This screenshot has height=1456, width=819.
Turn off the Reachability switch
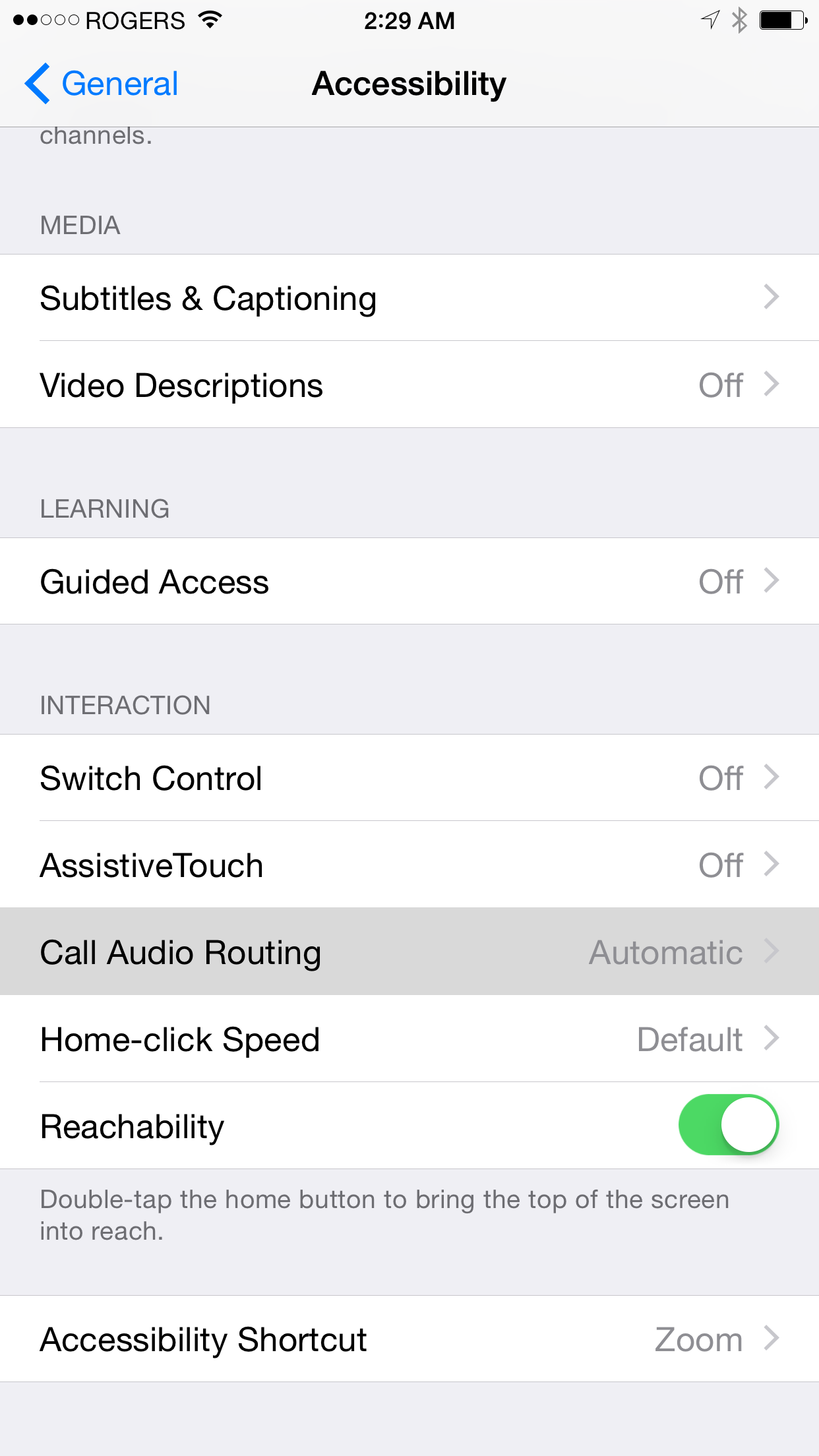coord(728,1125)
